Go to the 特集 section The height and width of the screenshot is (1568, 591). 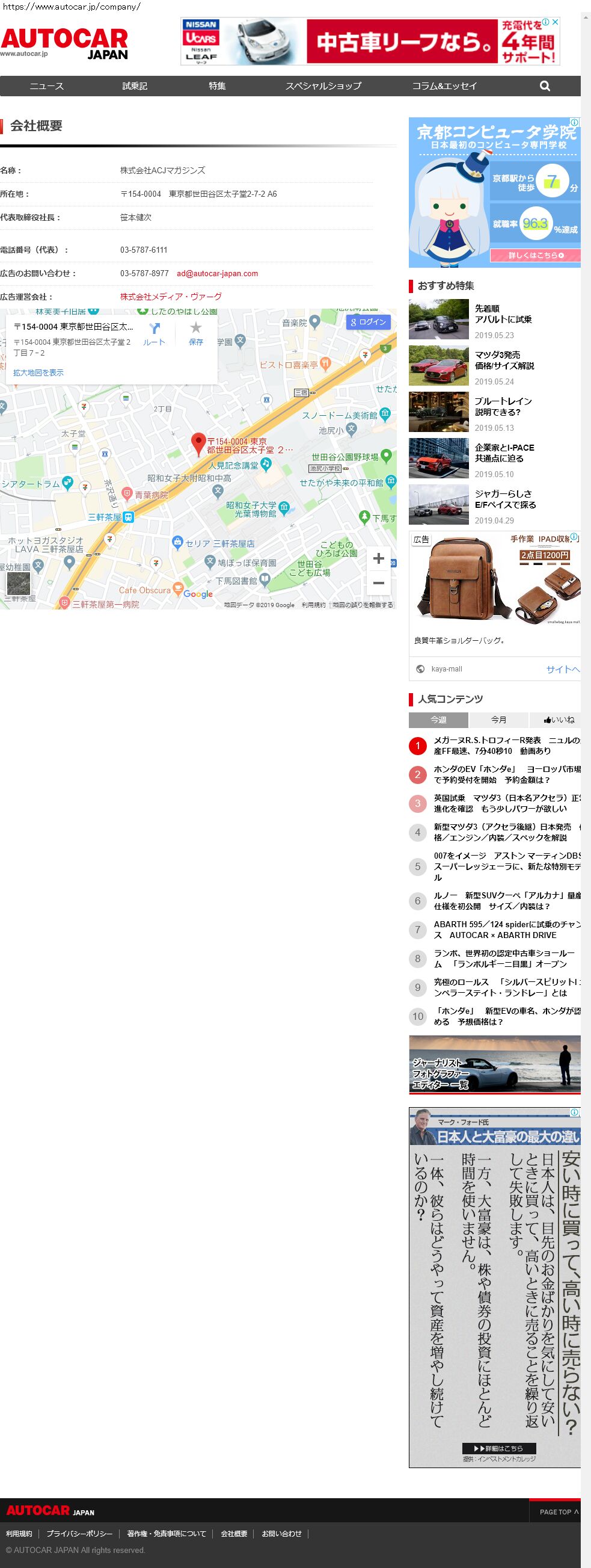click(217, 86)
